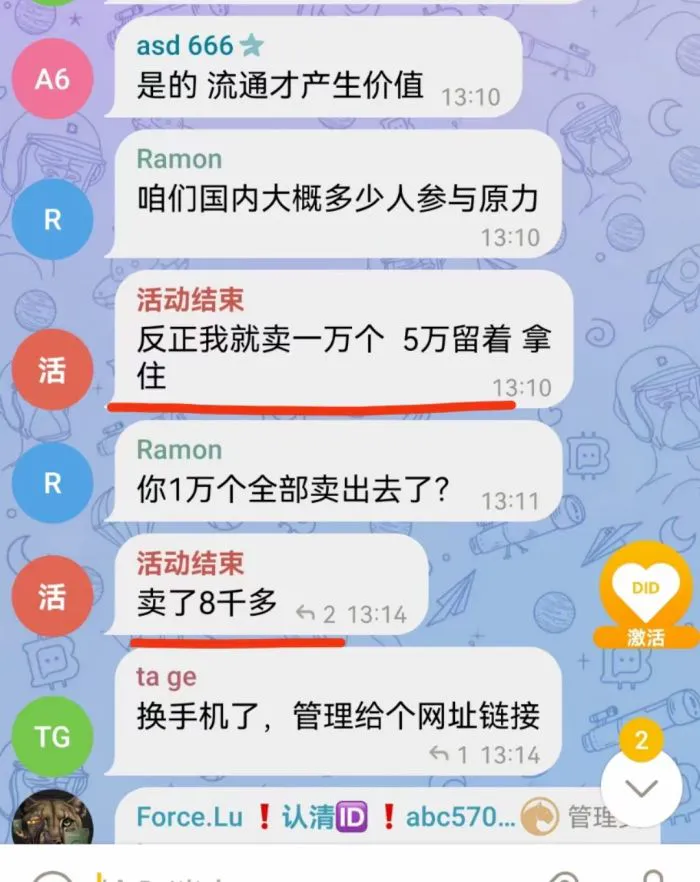Tap sender name asd 666

(x=185, y=45)
